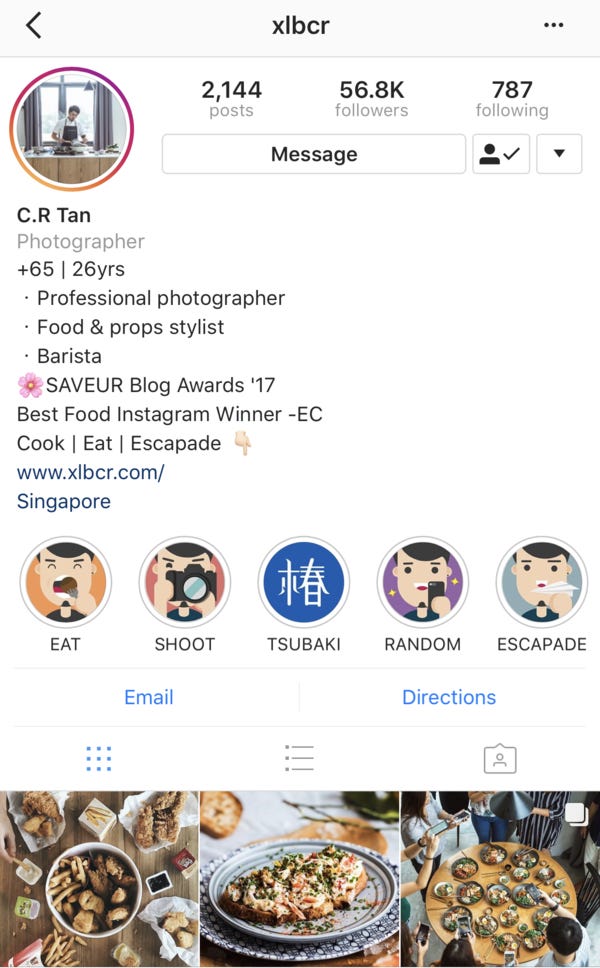The image size is (600, 968).
Task: Open the 56.8K followers list
Action: [x=371, y=99]
